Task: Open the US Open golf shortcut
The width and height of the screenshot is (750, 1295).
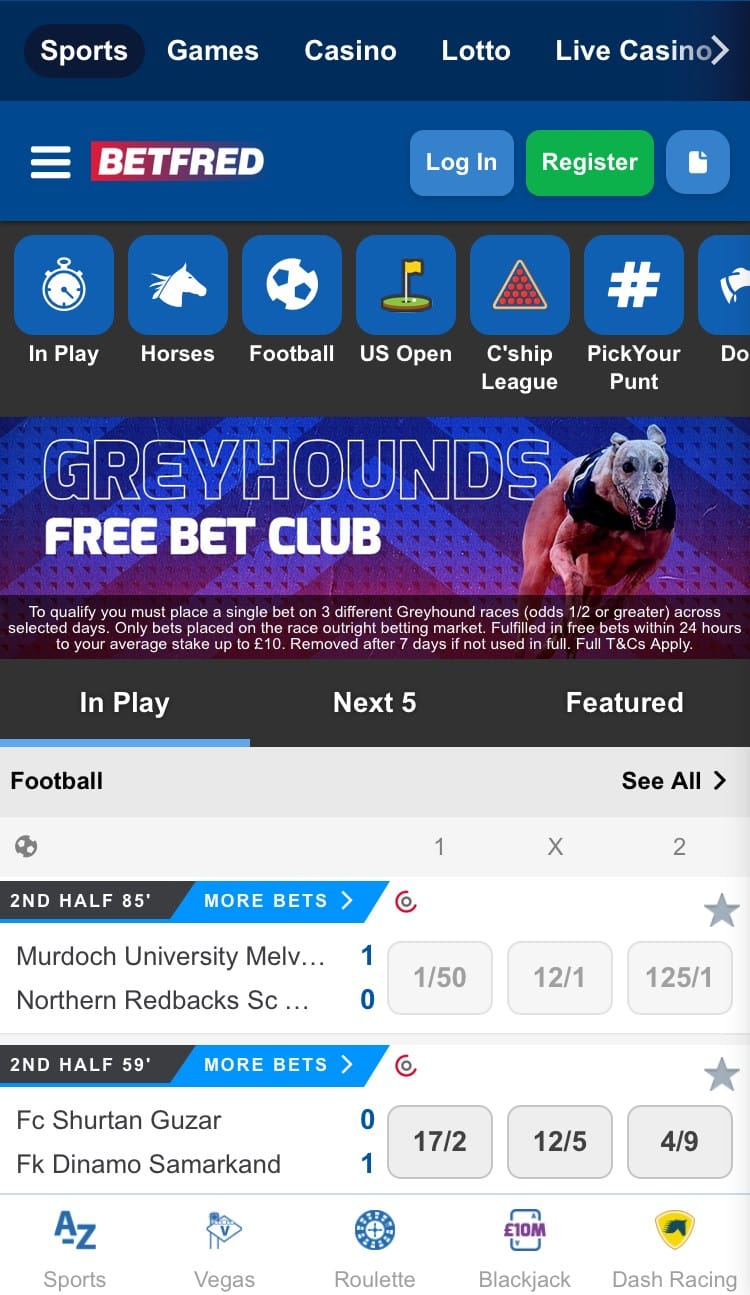Action: (405, 300)
